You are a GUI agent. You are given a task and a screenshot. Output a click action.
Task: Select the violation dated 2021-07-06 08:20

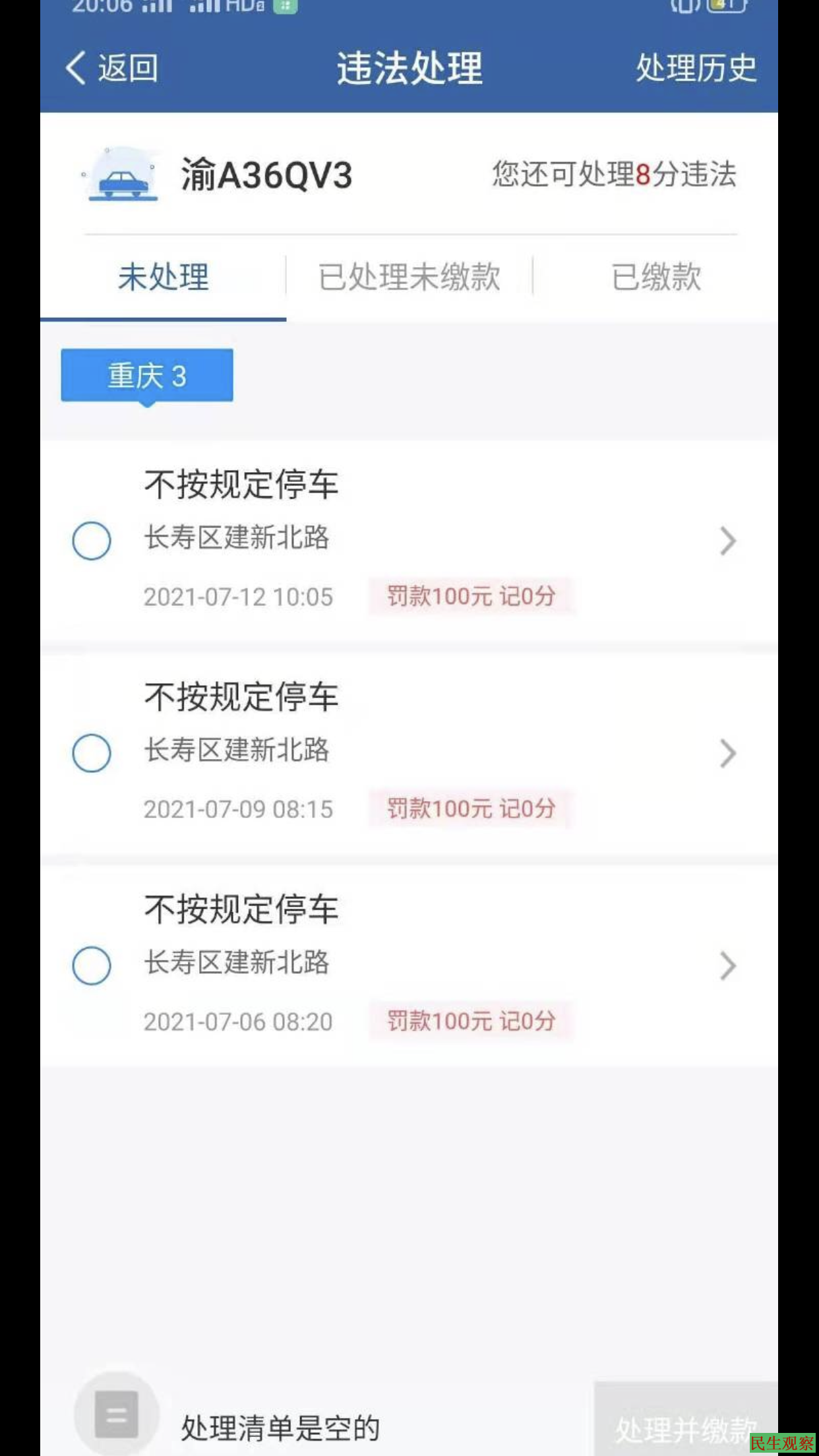point(92,965)
